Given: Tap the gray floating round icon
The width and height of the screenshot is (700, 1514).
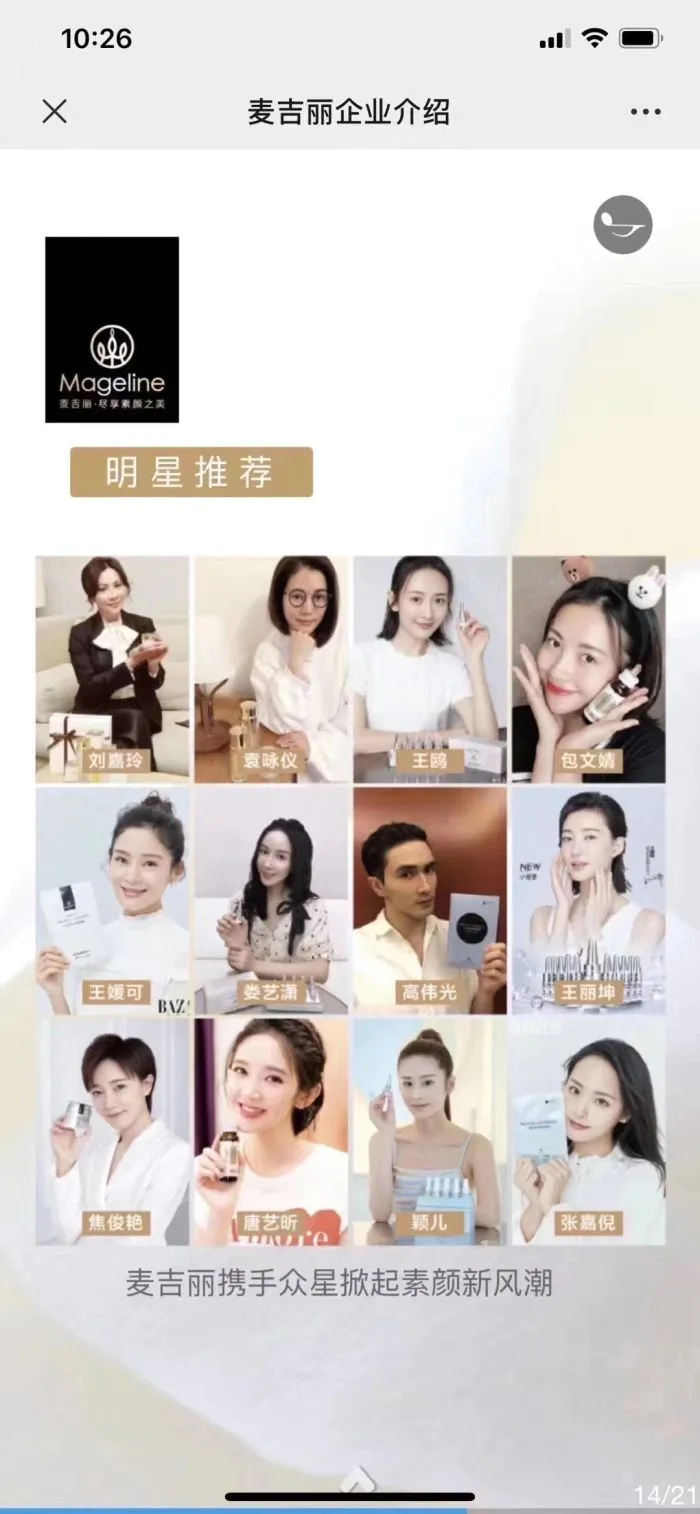Looking at the screenshot, I should pyautogui.click(x=622, y=224).
